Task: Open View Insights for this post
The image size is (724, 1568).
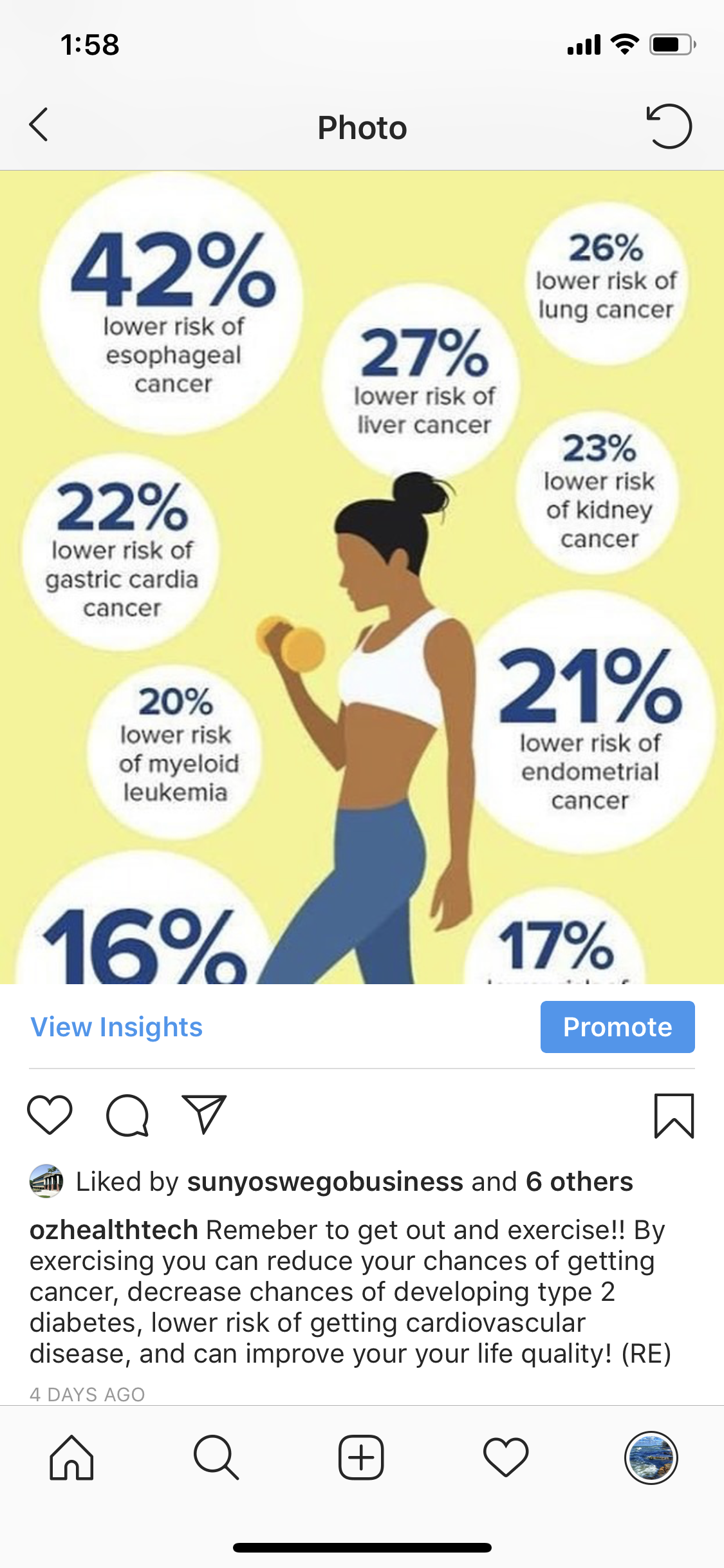Action: 116,1027
